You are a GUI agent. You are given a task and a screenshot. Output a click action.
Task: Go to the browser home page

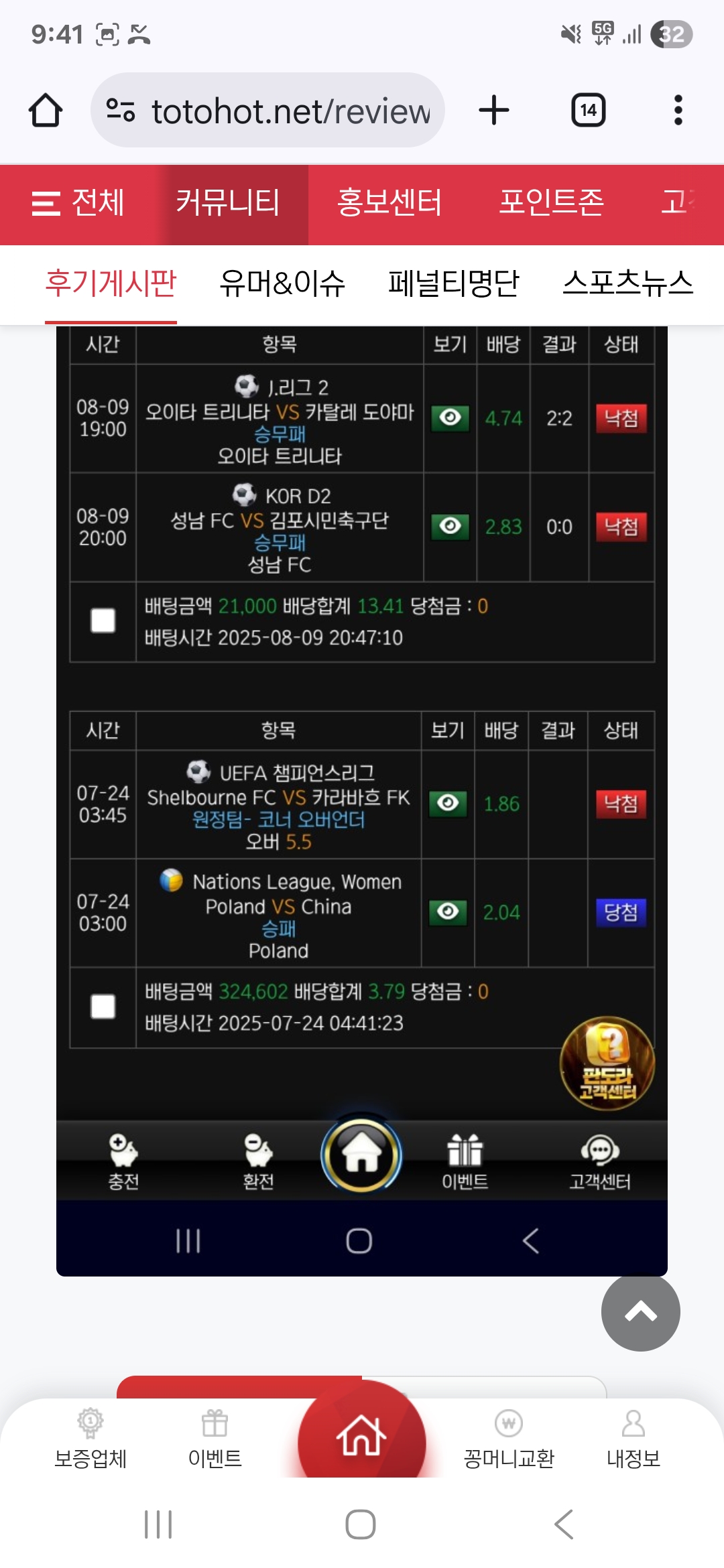[46, 111]
